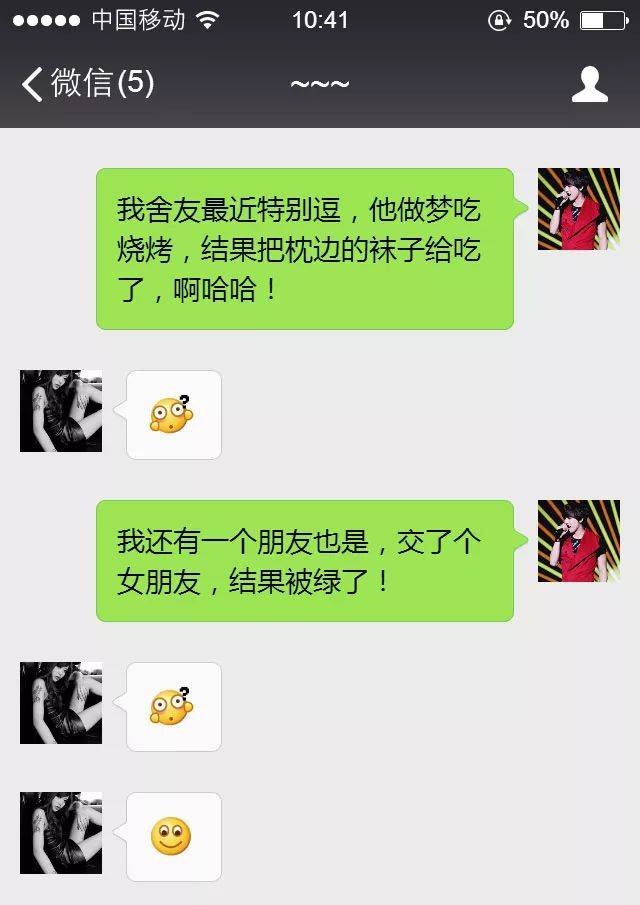This screenshot has width=640, height=905.
Task: Open contact's avatar beside the smiling emoji
Action: click(x=61, y=833)
